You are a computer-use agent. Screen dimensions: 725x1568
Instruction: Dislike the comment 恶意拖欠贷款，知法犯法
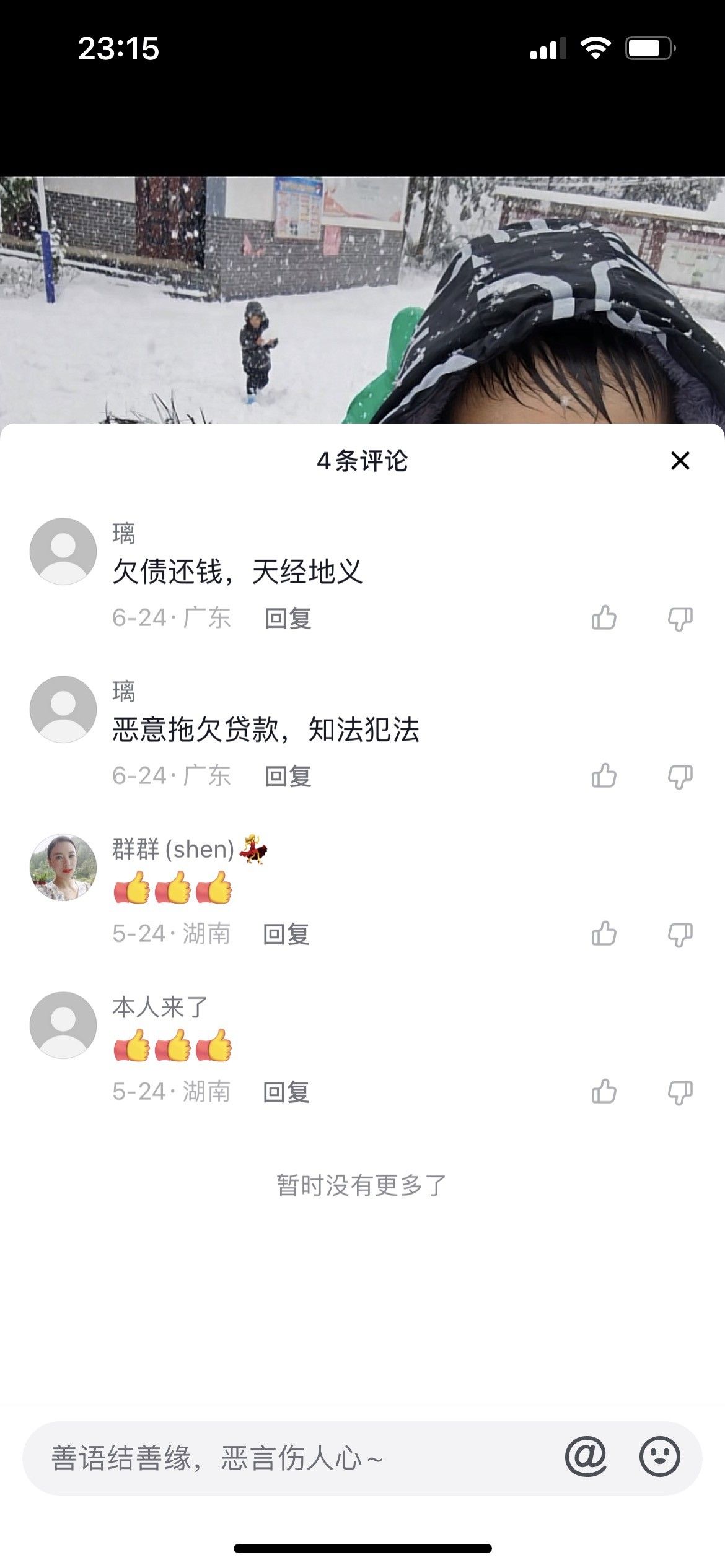tap(680, 777)
